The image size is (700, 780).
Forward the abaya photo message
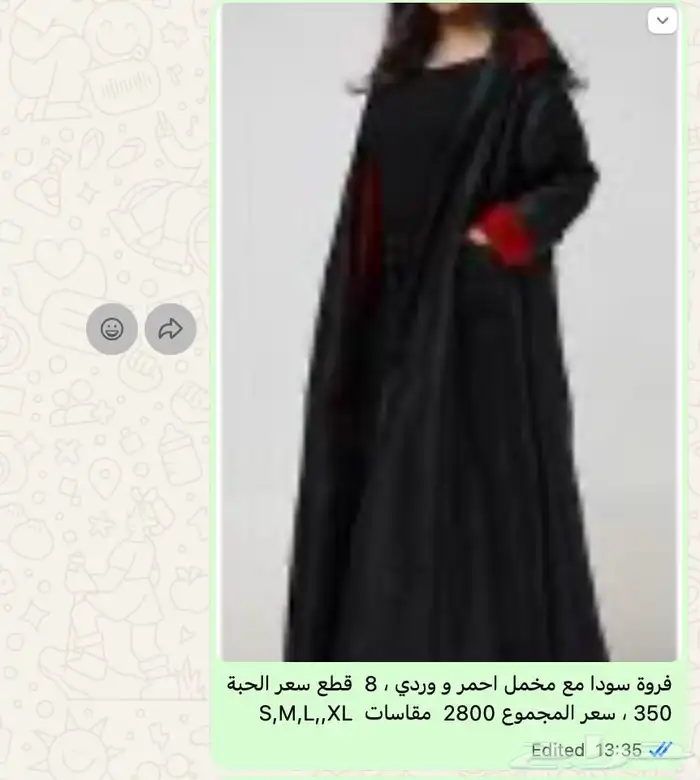[170, 329]
